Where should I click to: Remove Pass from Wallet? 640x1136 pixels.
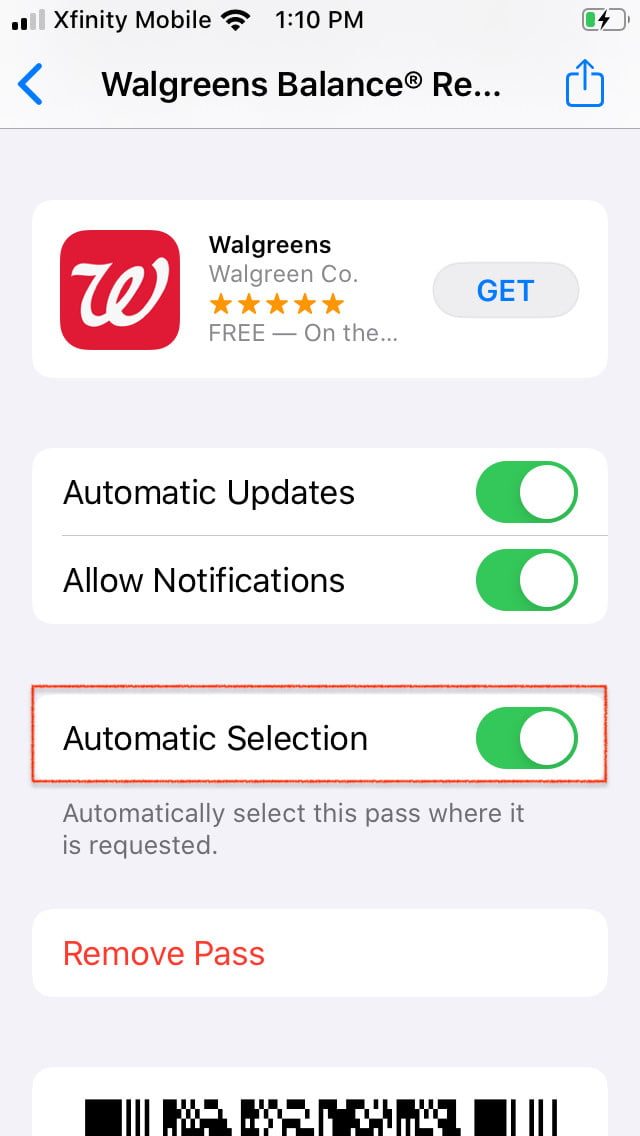(x=164, y=953)
